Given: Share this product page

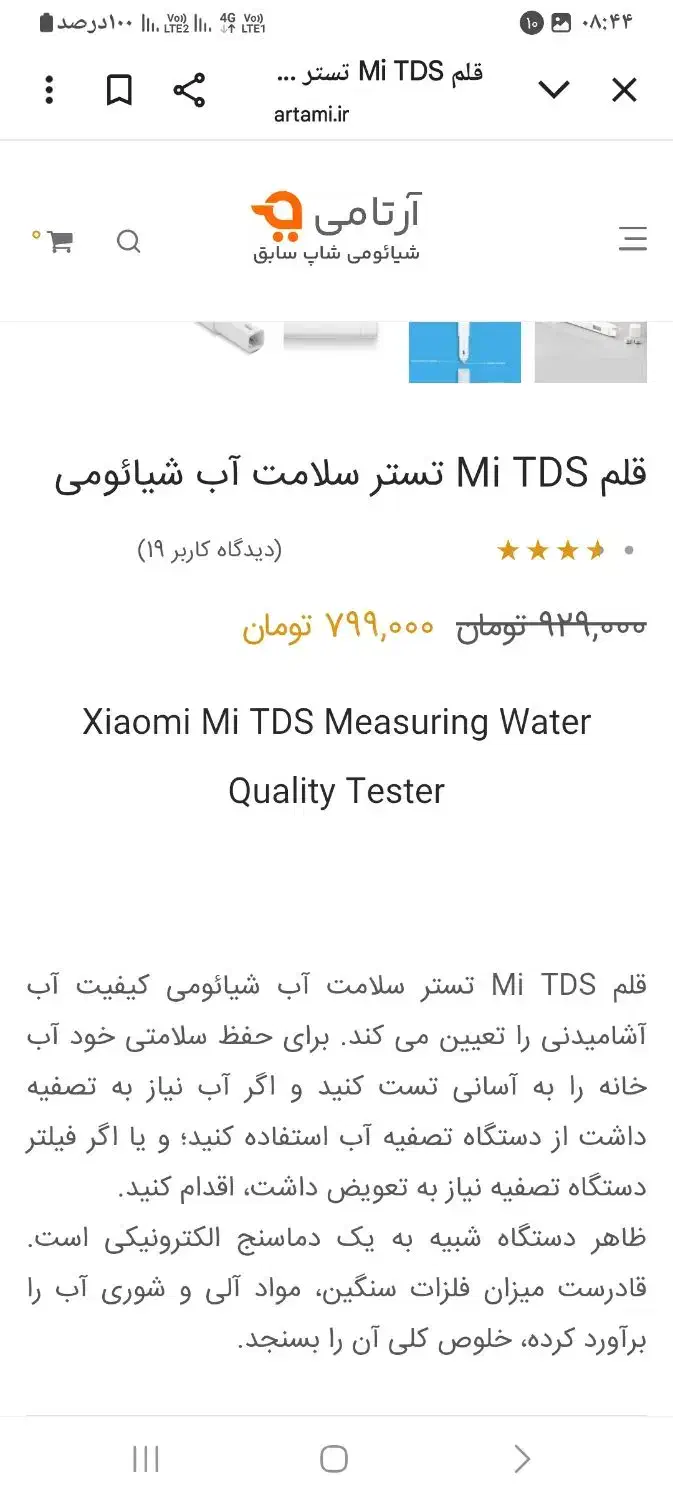Looking at the screenshot, I should pos(189,91).
